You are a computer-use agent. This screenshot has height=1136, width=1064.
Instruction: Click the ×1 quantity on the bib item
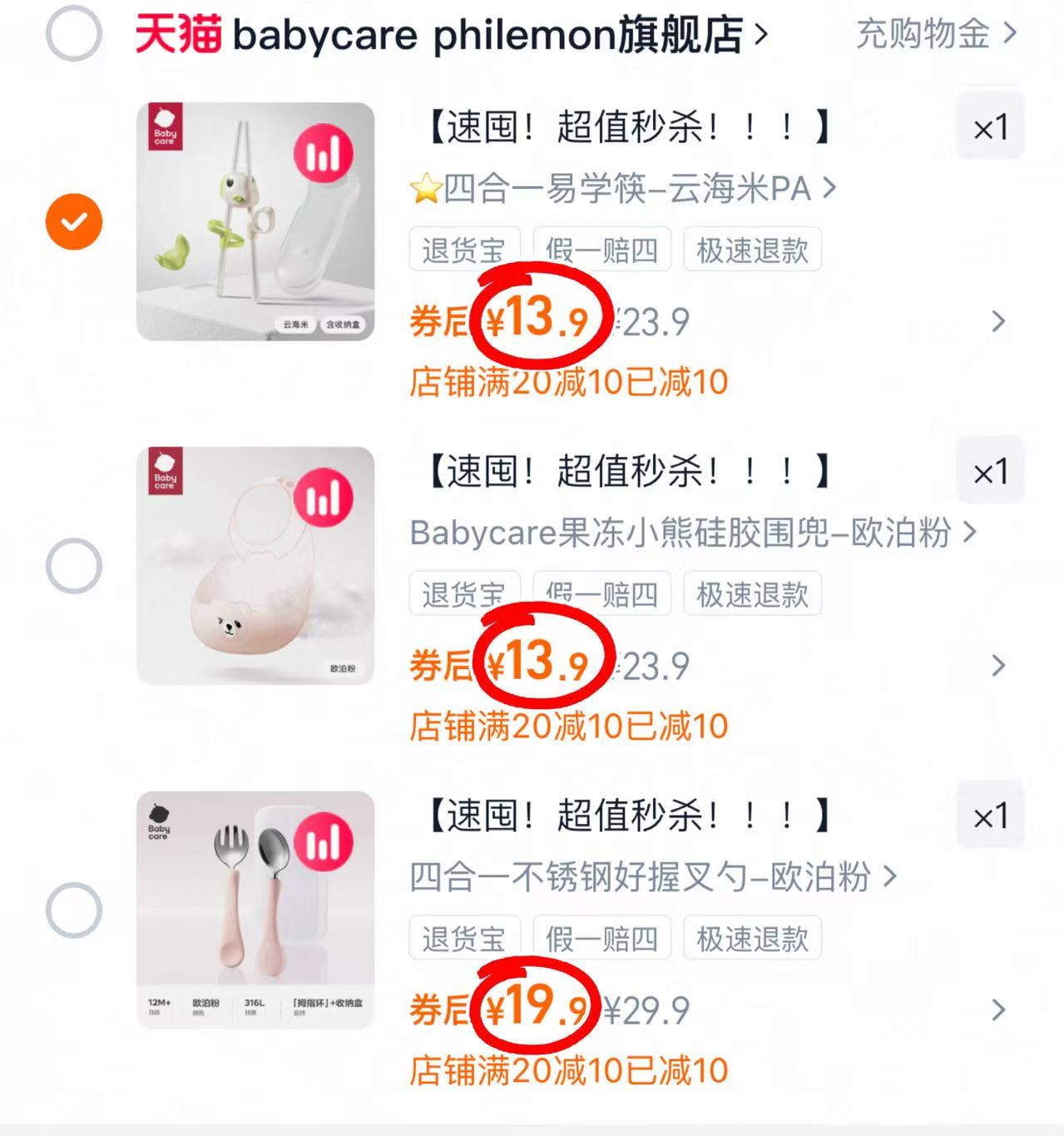click(x=989, y=470)
